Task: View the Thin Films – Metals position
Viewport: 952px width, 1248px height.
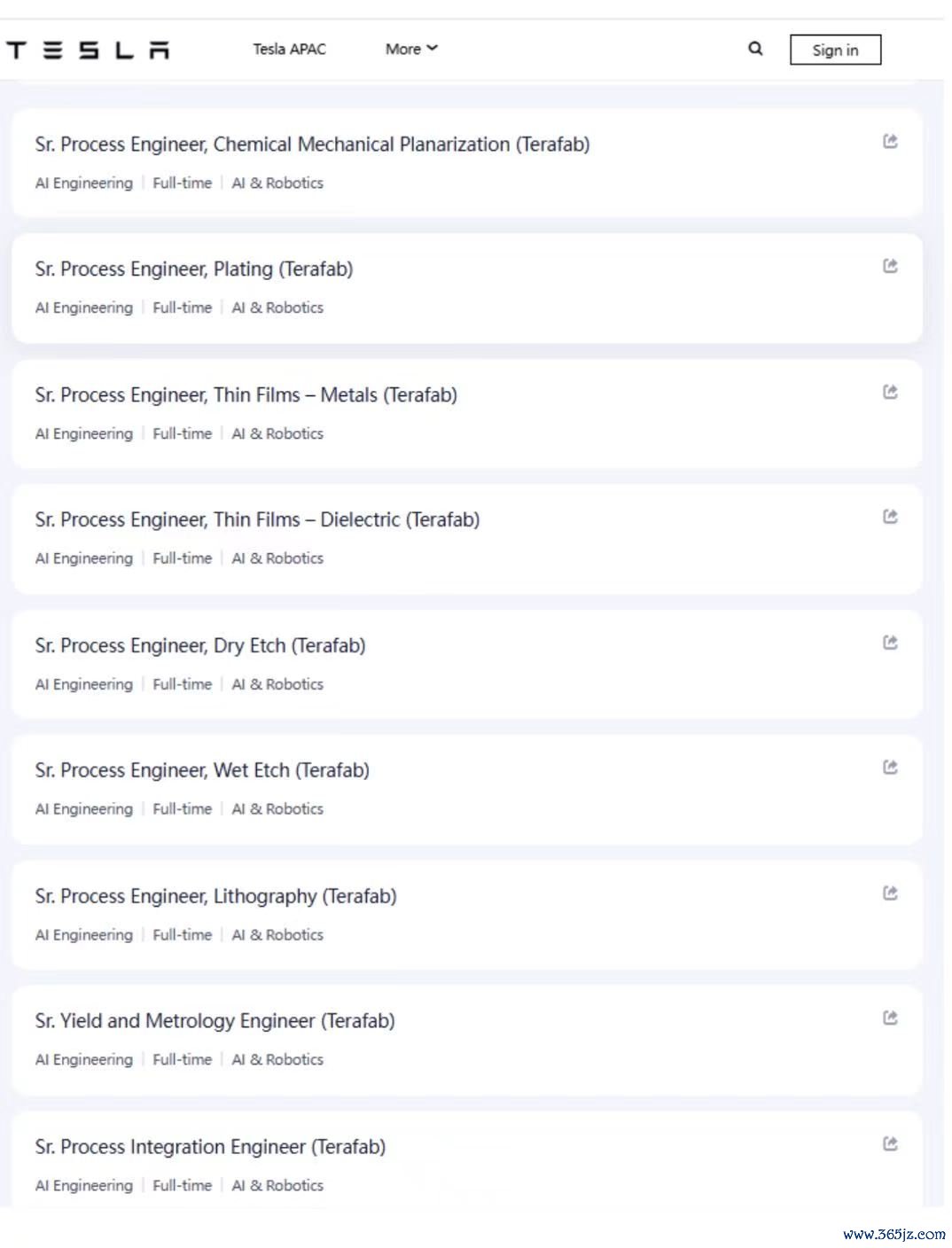Action: [x=246, y=395]
